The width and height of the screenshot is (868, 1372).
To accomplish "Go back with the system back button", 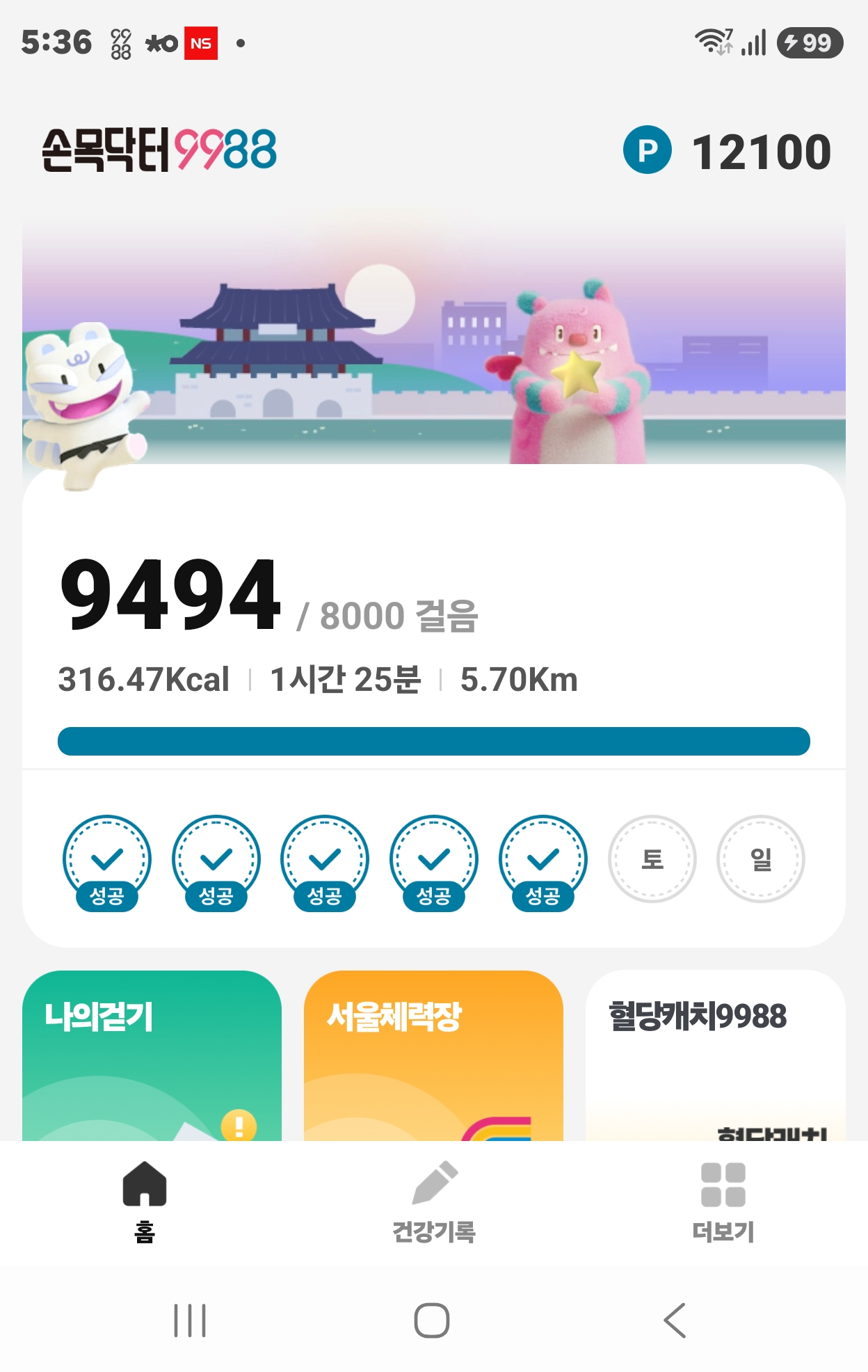I will (x=675, y=1320).
